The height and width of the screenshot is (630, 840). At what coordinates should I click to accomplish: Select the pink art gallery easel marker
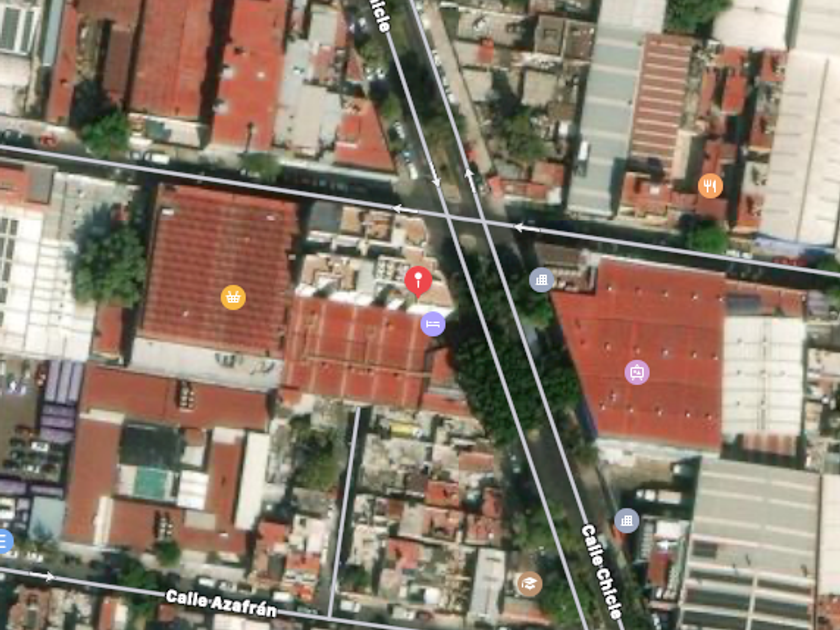click(637, 372)
